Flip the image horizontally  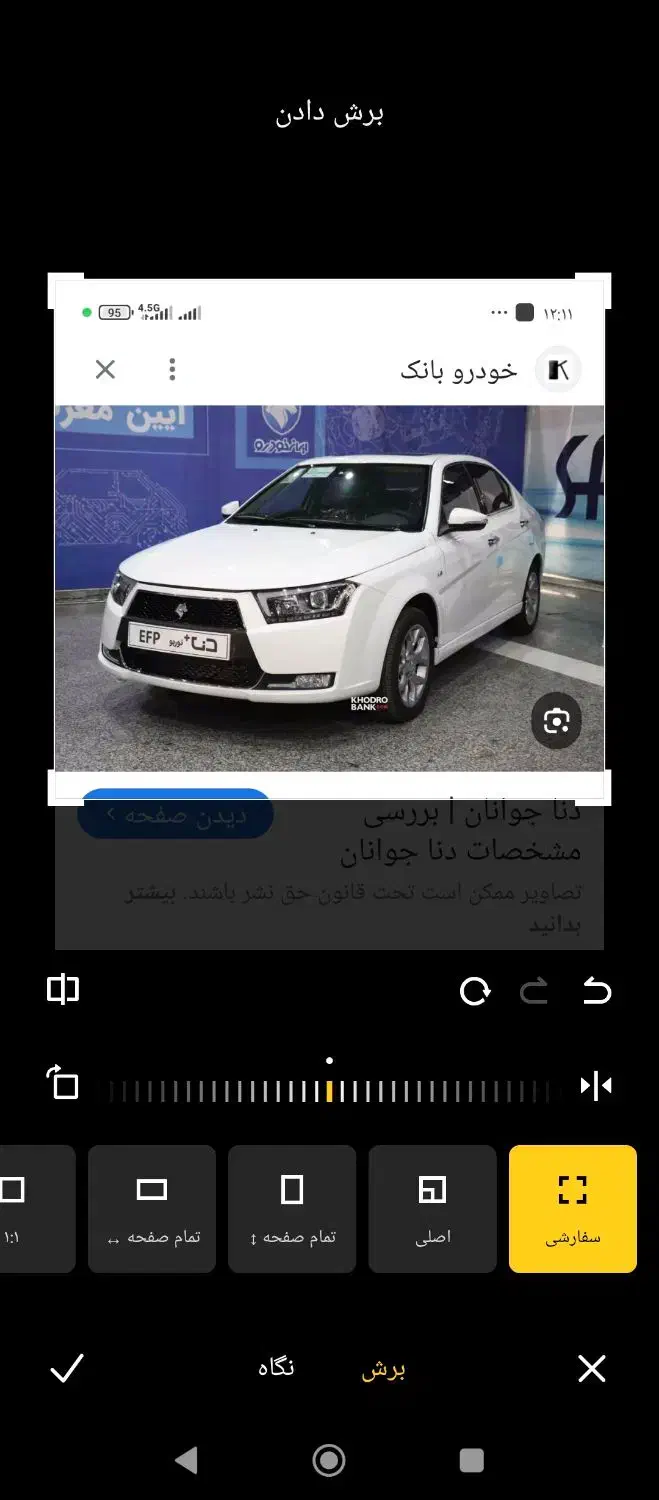click(596, 1086)
